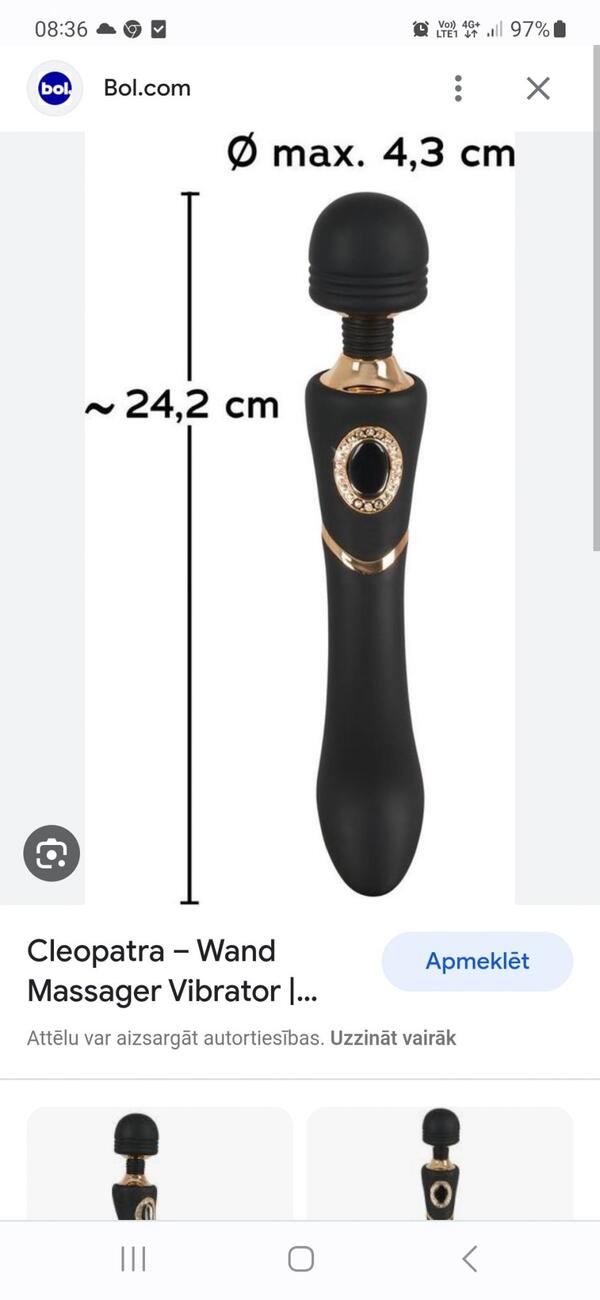Image resolution: width=600 pixels, height=1300 pixels.
Task: Open the first related image thumbnail
Action: [x=160, y=1163]
